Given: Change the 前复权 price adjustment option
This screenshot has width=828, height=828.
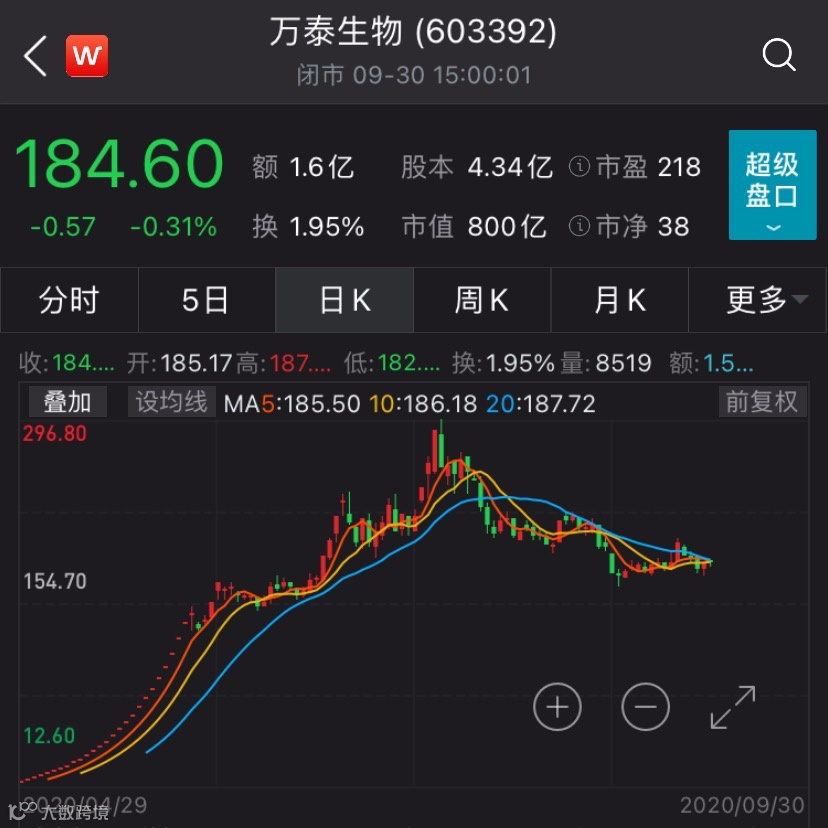Looking at the screenshot, I should [x=762, y=403].
